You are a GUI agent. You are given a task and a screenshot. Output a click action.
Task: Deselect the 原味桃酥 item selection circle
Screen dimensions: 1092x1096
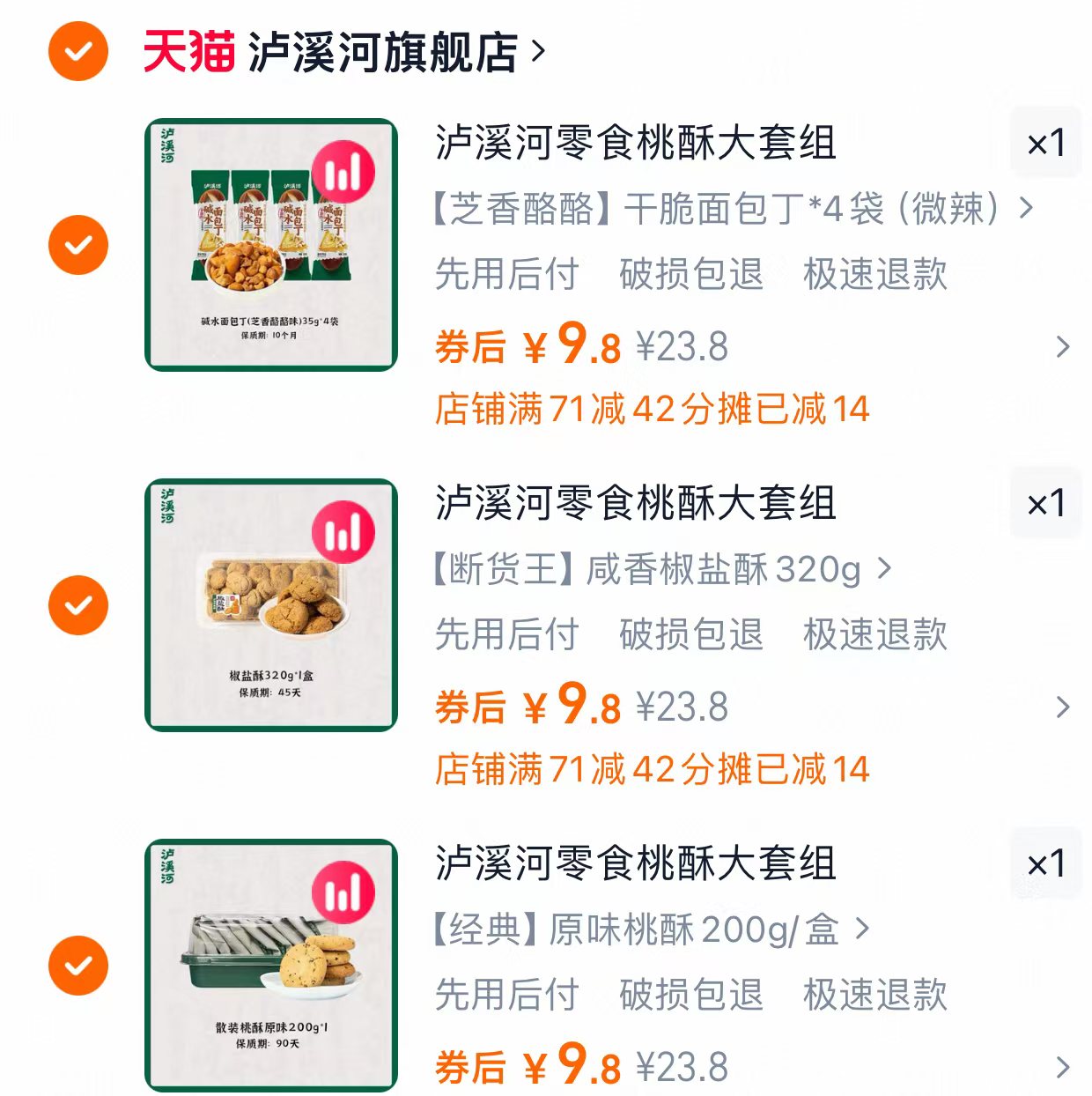click(79, 966)
